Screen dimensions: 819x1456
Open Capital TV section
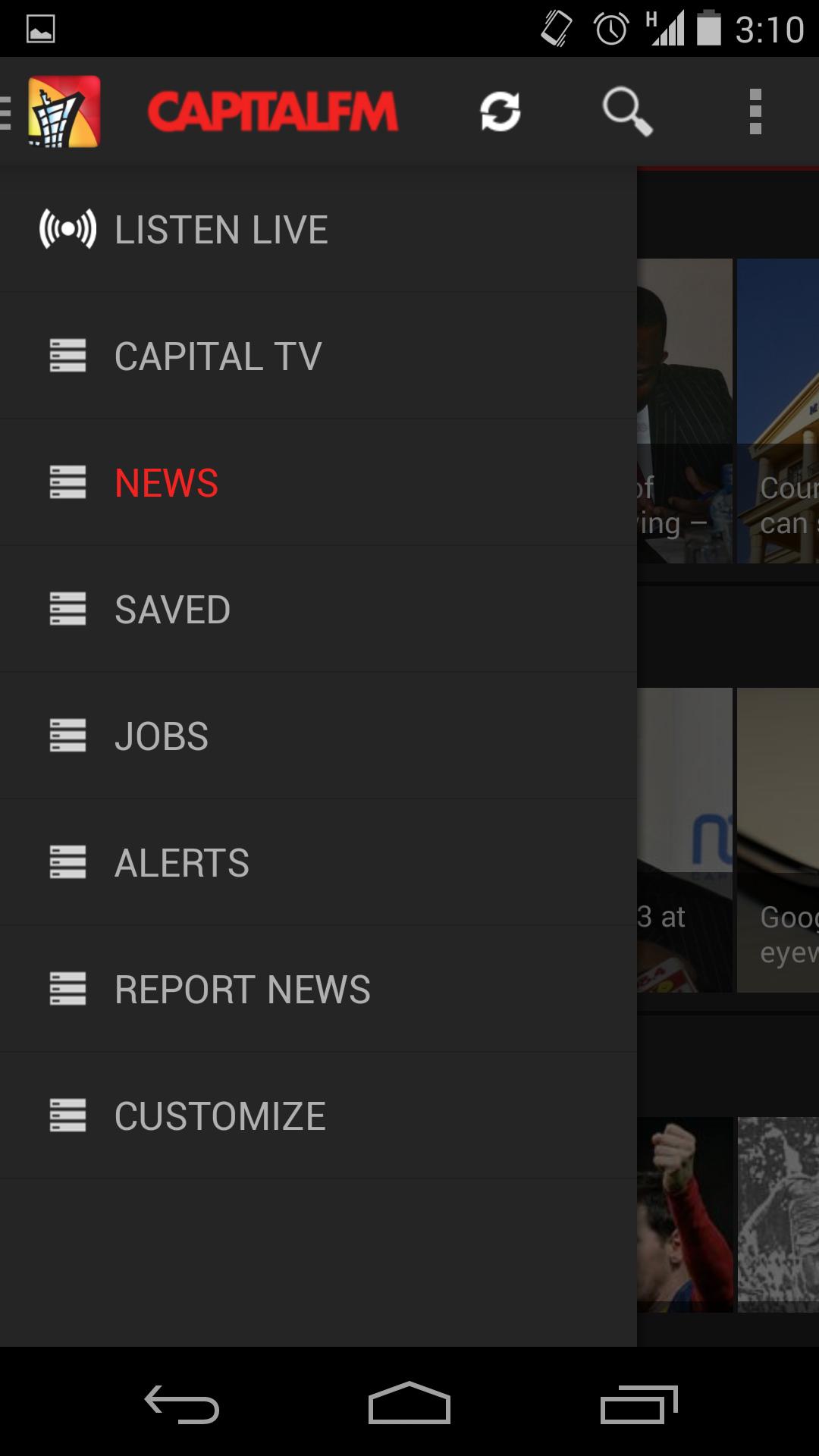click(218, 356)
